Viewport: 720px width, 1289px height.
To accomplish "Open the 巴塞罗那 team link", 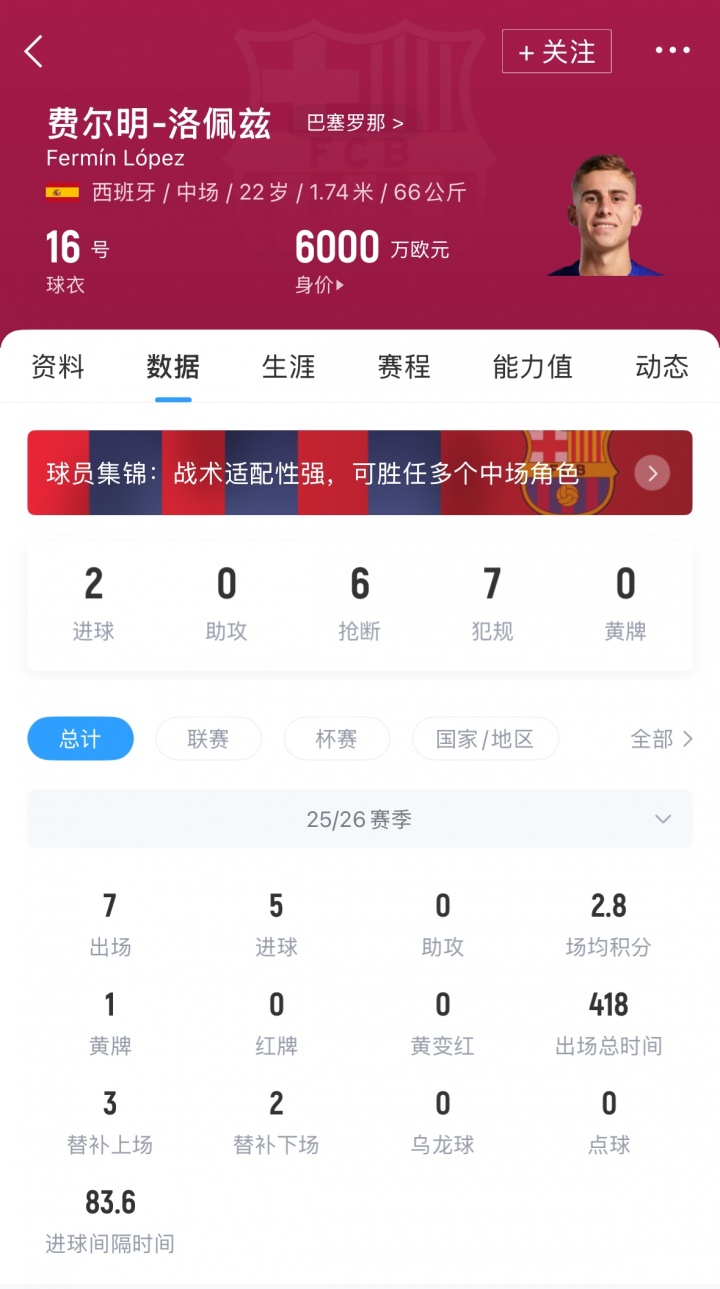I will (355, 124).
